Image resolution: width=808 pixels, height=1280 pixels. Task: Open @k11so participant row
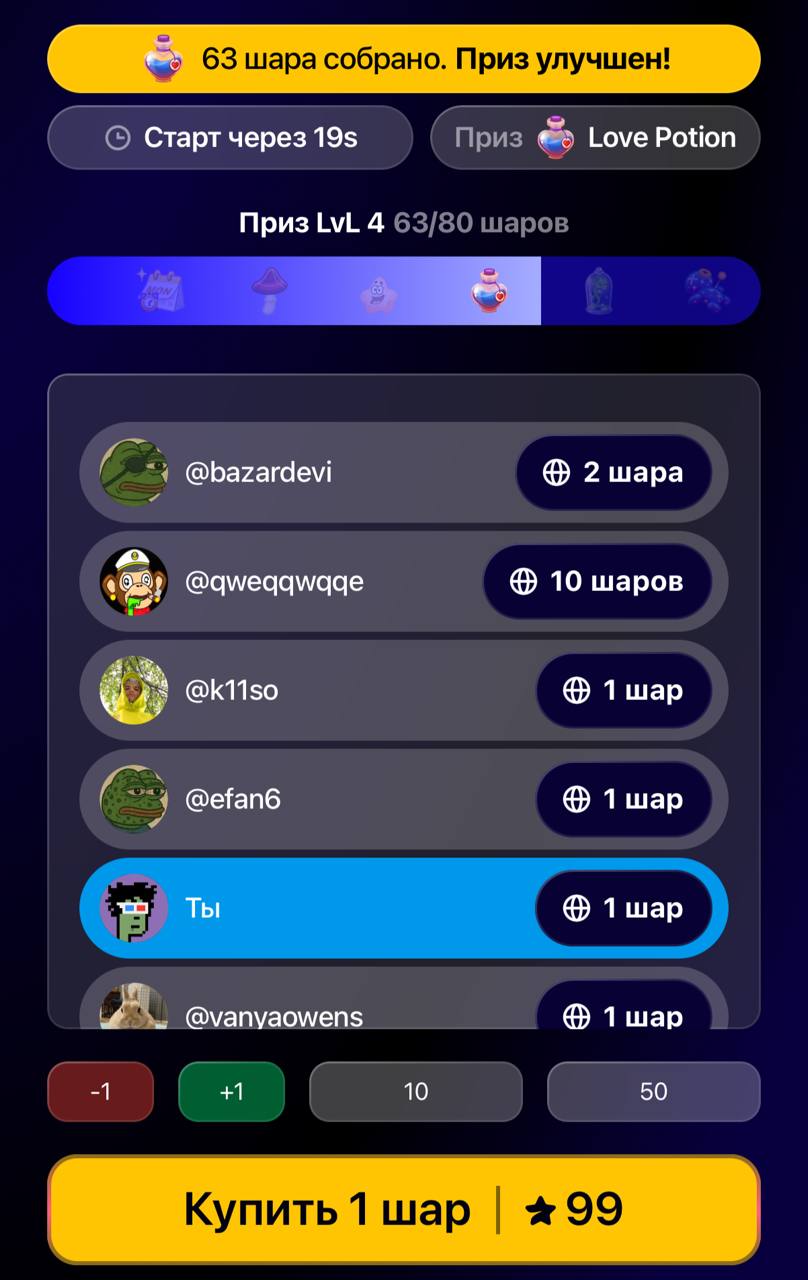tap(300, 690)
